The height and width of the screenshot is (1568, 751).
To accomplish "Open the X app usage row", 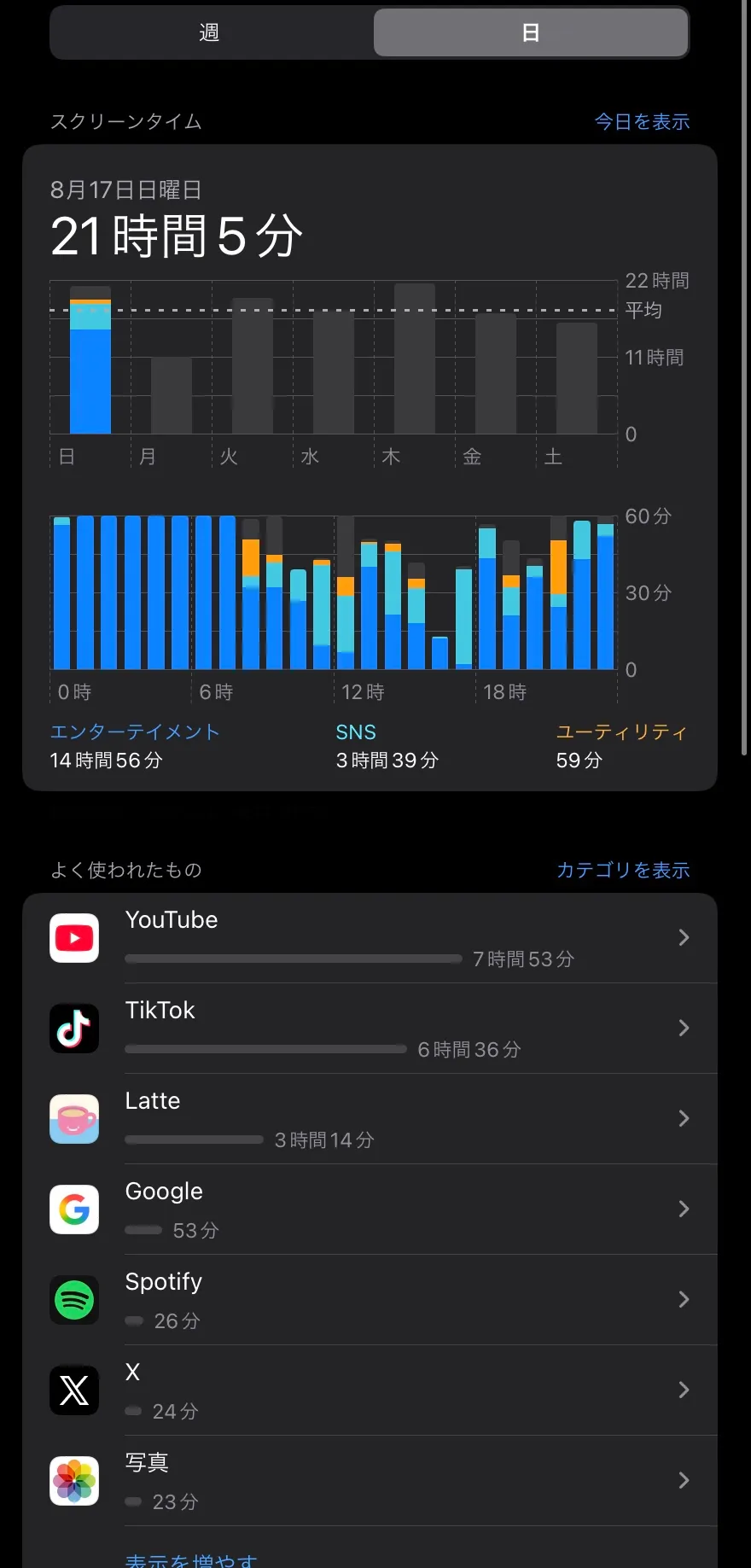I will (370, 1390).
